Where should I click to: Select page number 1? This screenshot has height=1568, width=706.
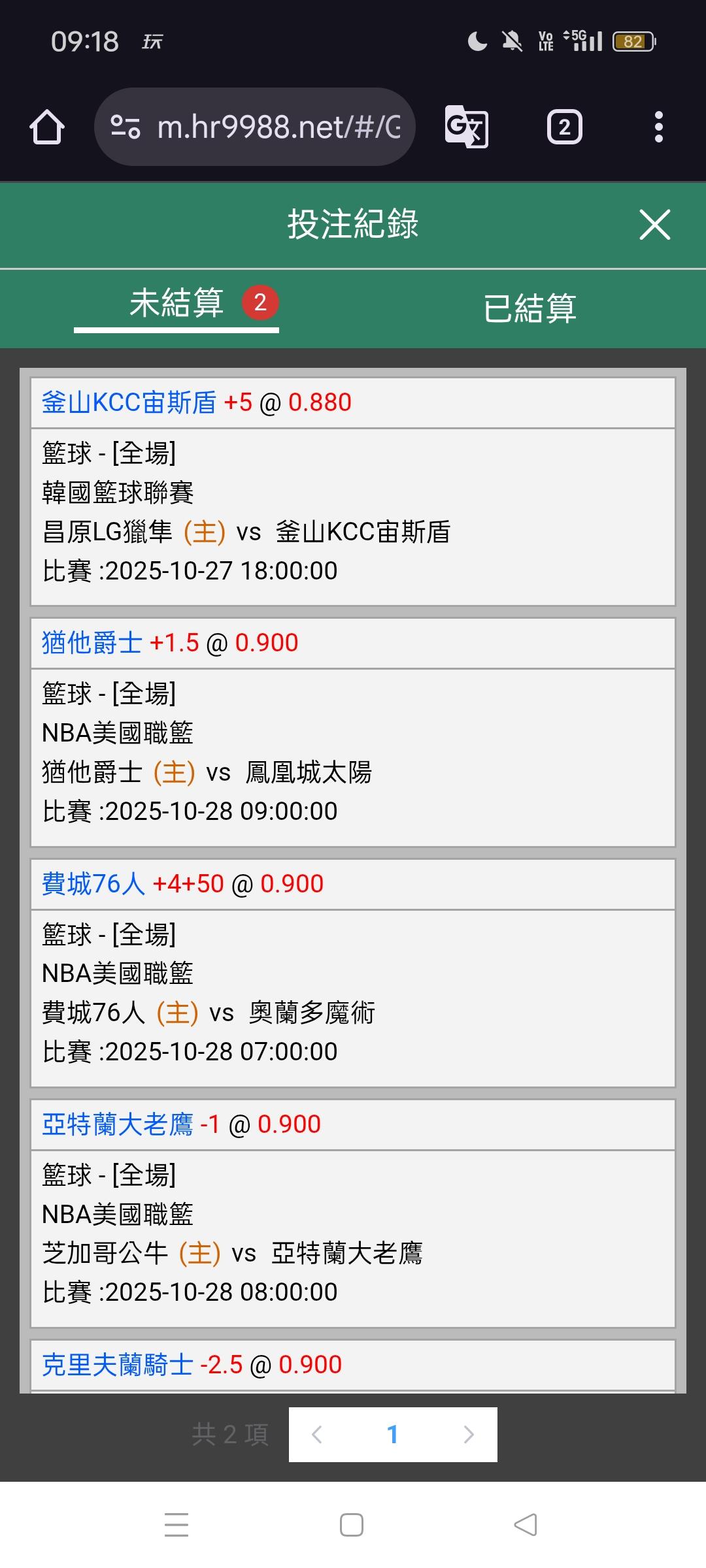(x=392, y=1434)
